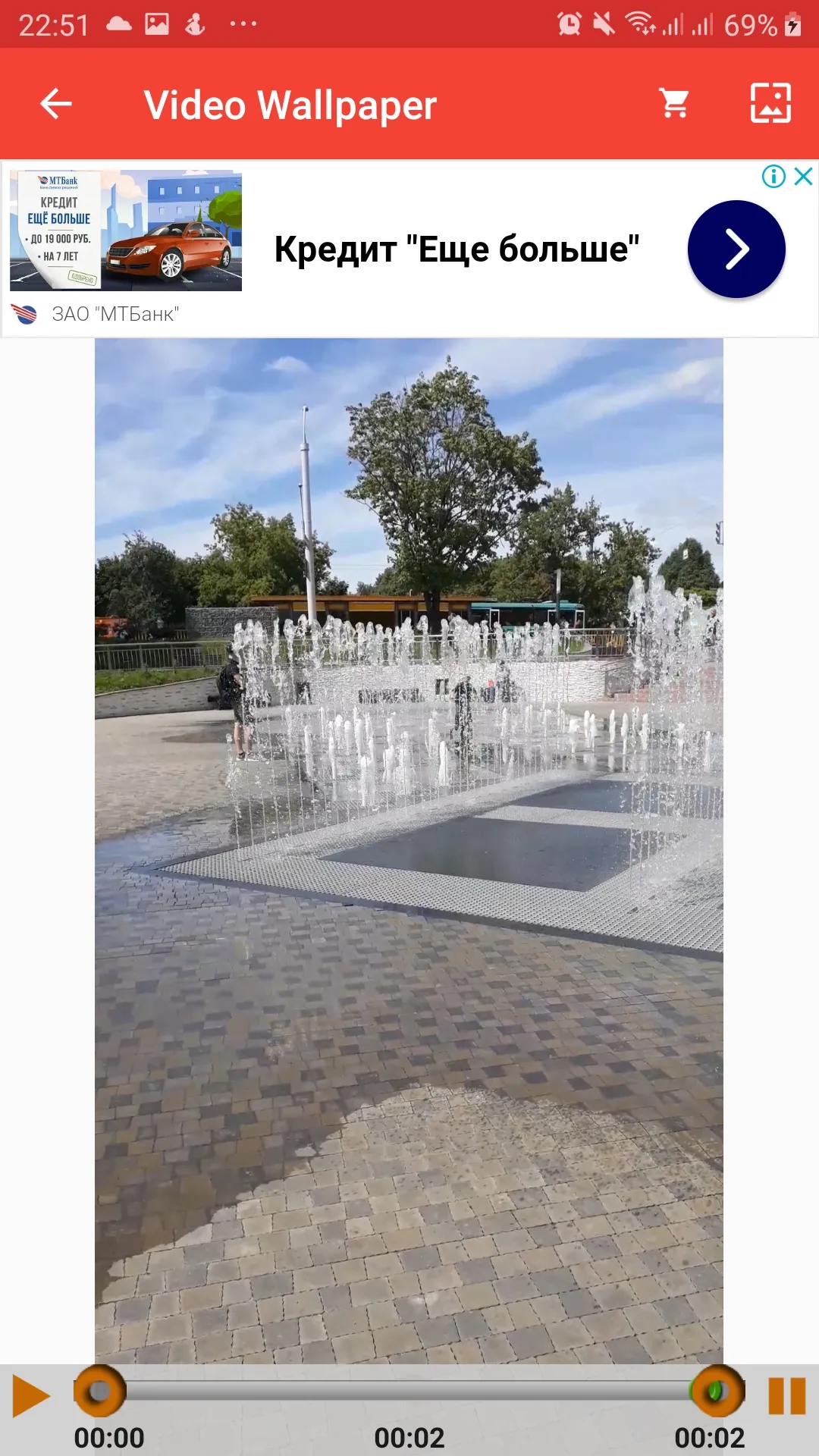The width and height of the screenshot is (819, 1456).
Task: Open the МТБанк credit ad arrow
Action: pos(736,249)
